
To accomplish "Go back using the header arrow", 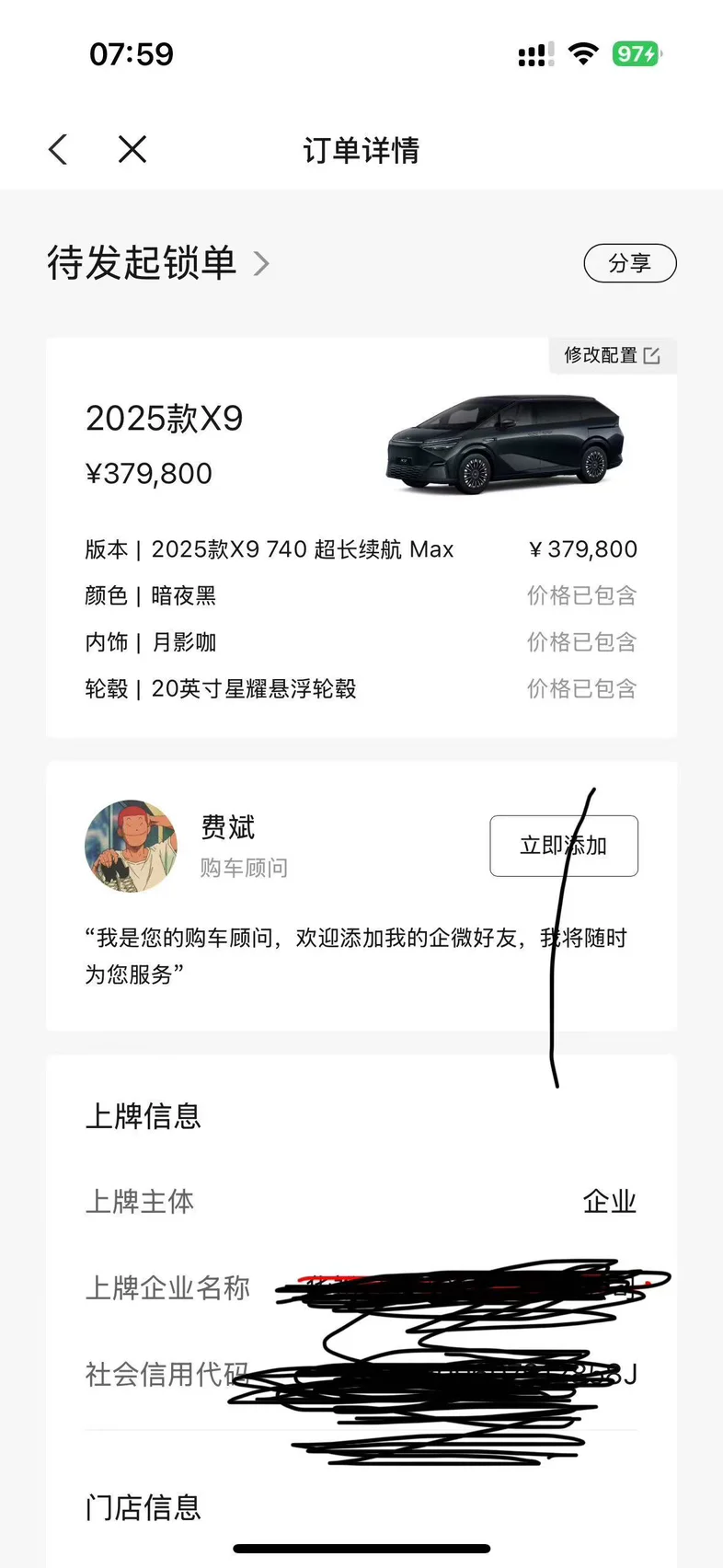I will point(59,149).
